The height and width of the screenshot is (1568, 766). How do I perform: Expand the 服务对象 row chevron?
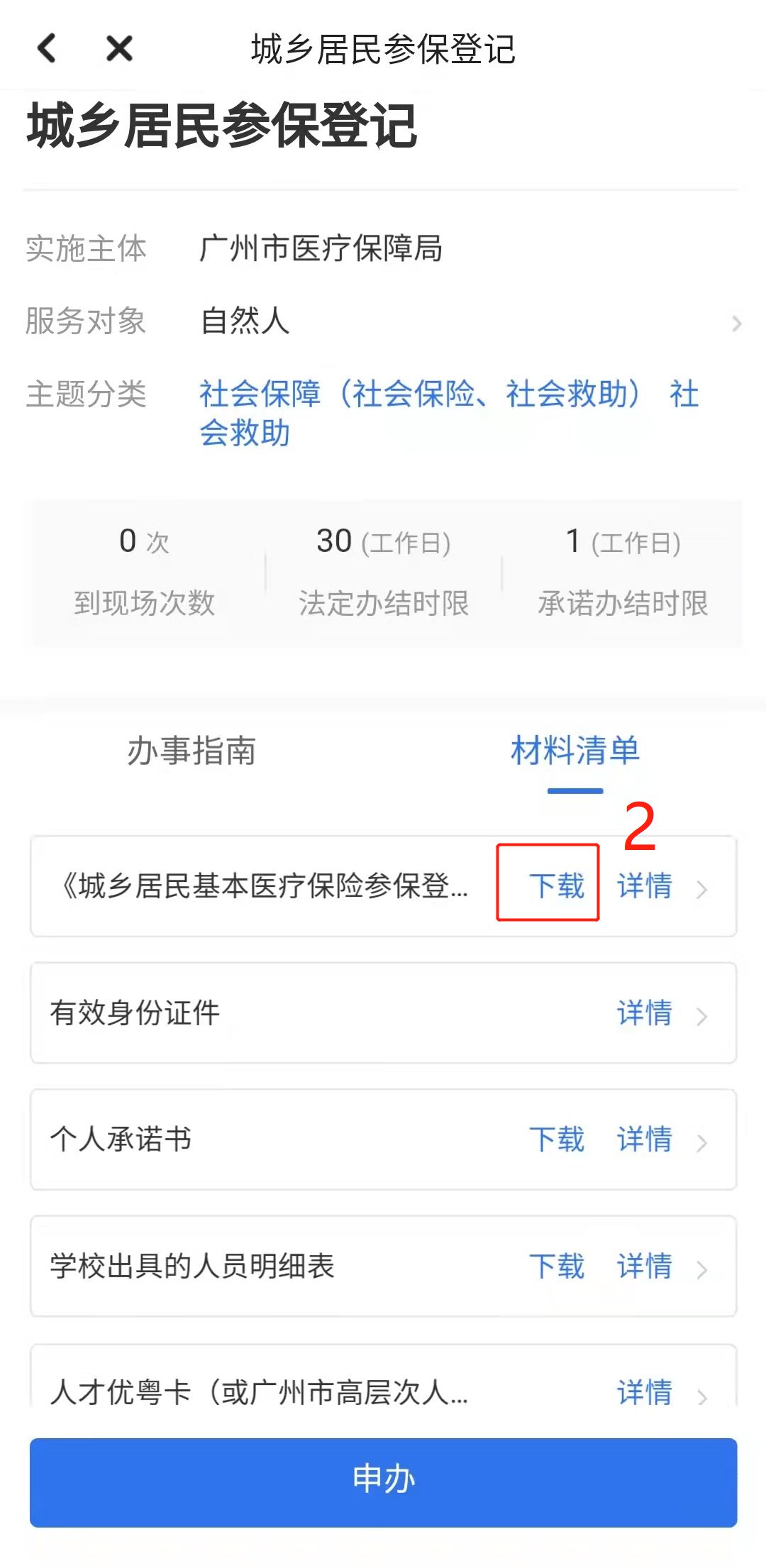click(x=736, y=324)
